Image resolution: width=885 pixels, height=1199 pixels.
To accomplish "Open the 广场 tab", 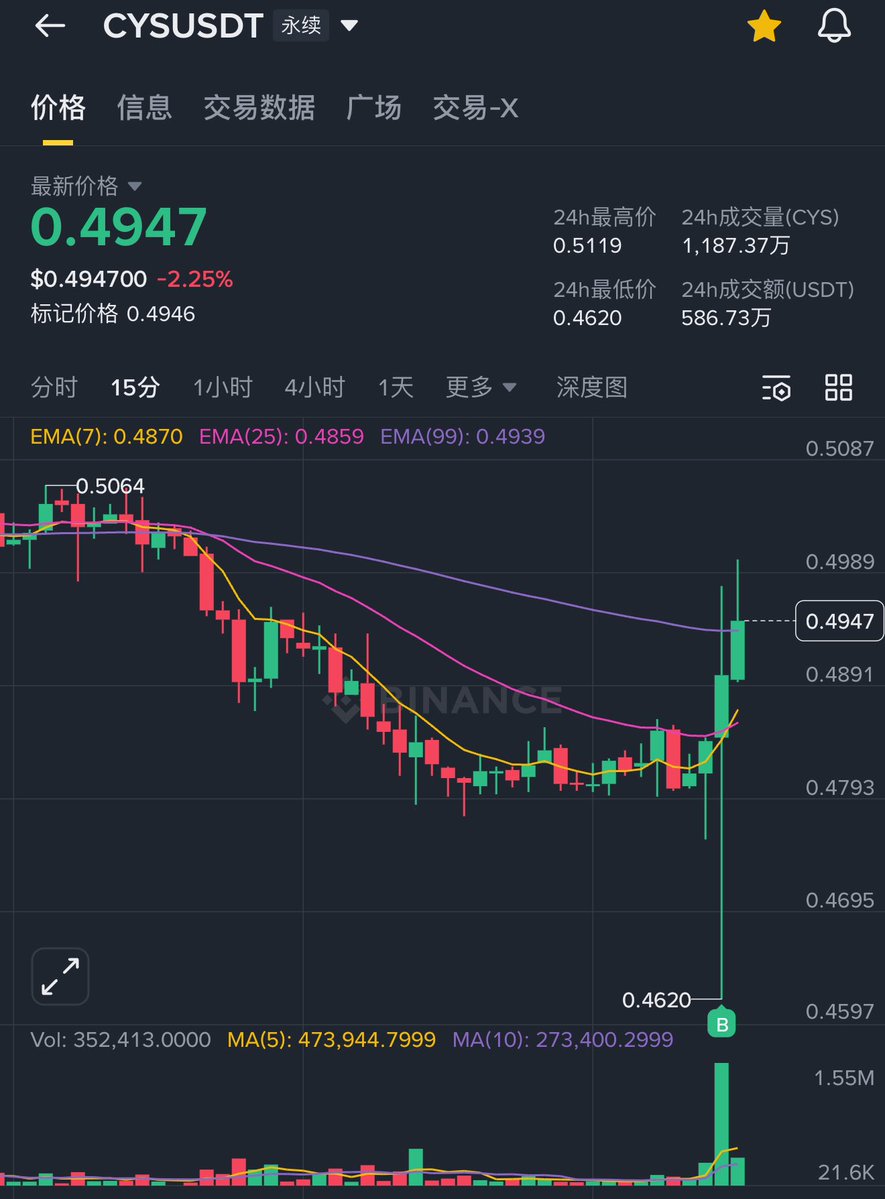I will click(374, 107).
